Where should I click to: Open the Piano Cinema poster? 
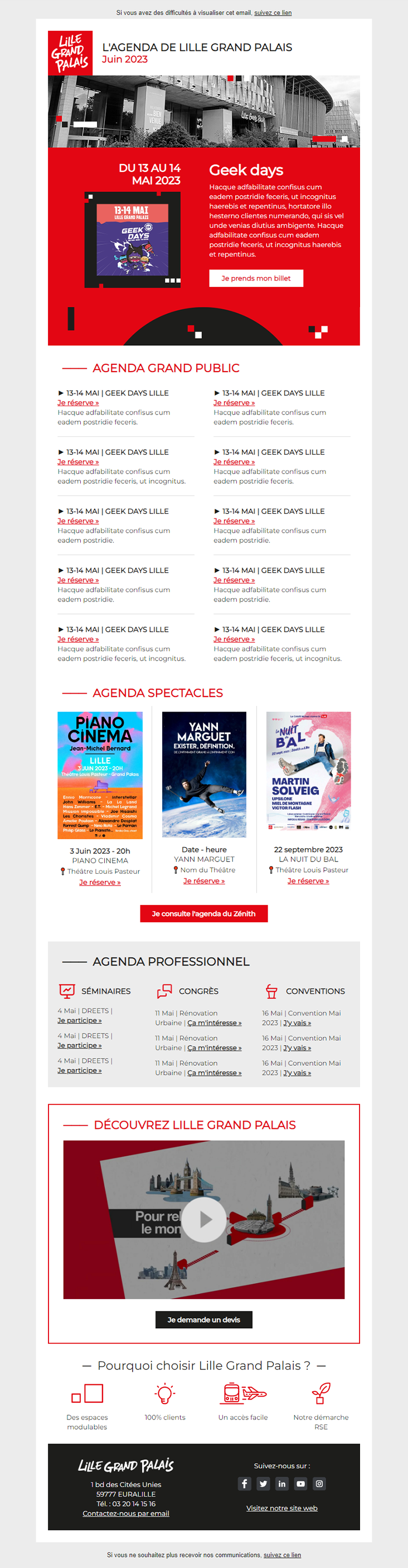[x=100, y=775]
